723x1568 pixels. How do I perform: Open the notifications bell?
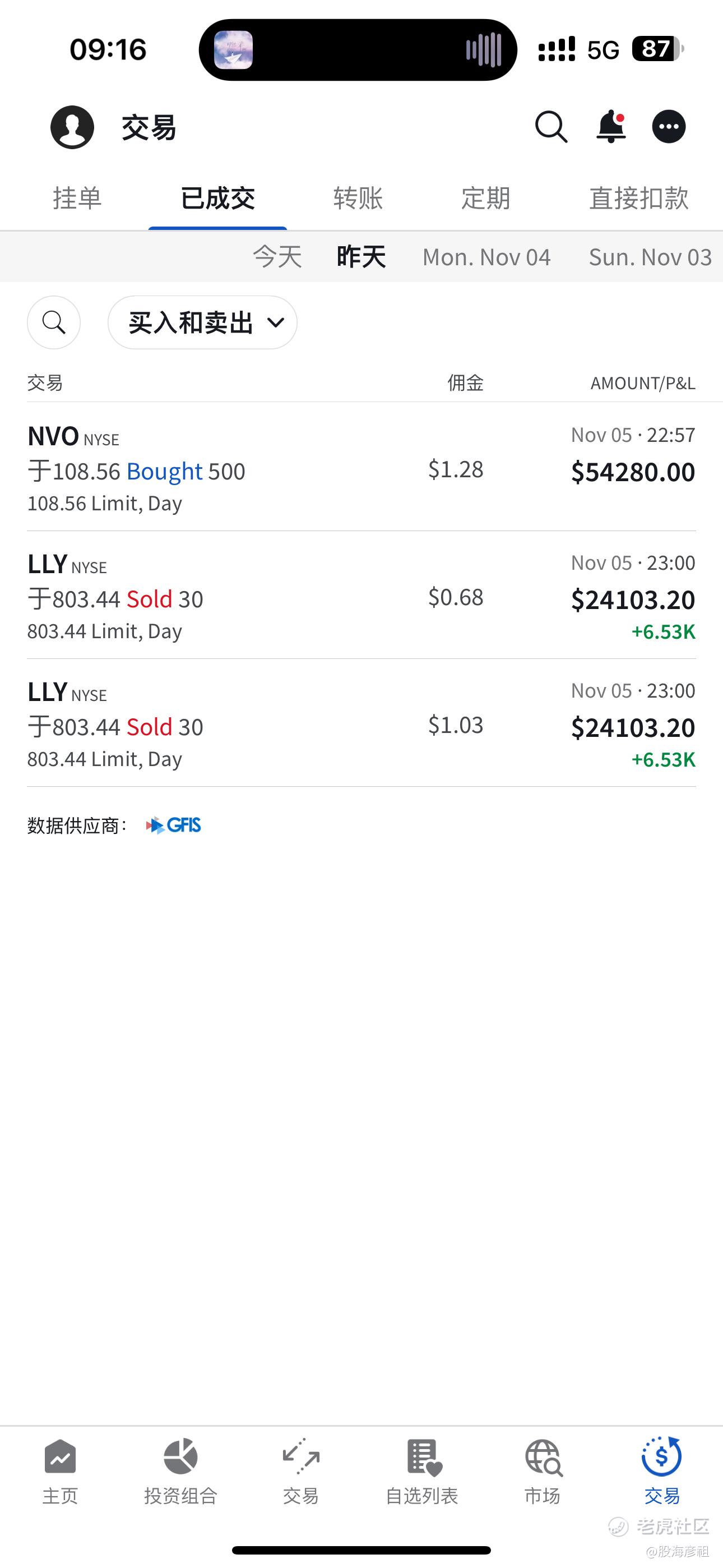pyautogui.click(x=611, y=127)
